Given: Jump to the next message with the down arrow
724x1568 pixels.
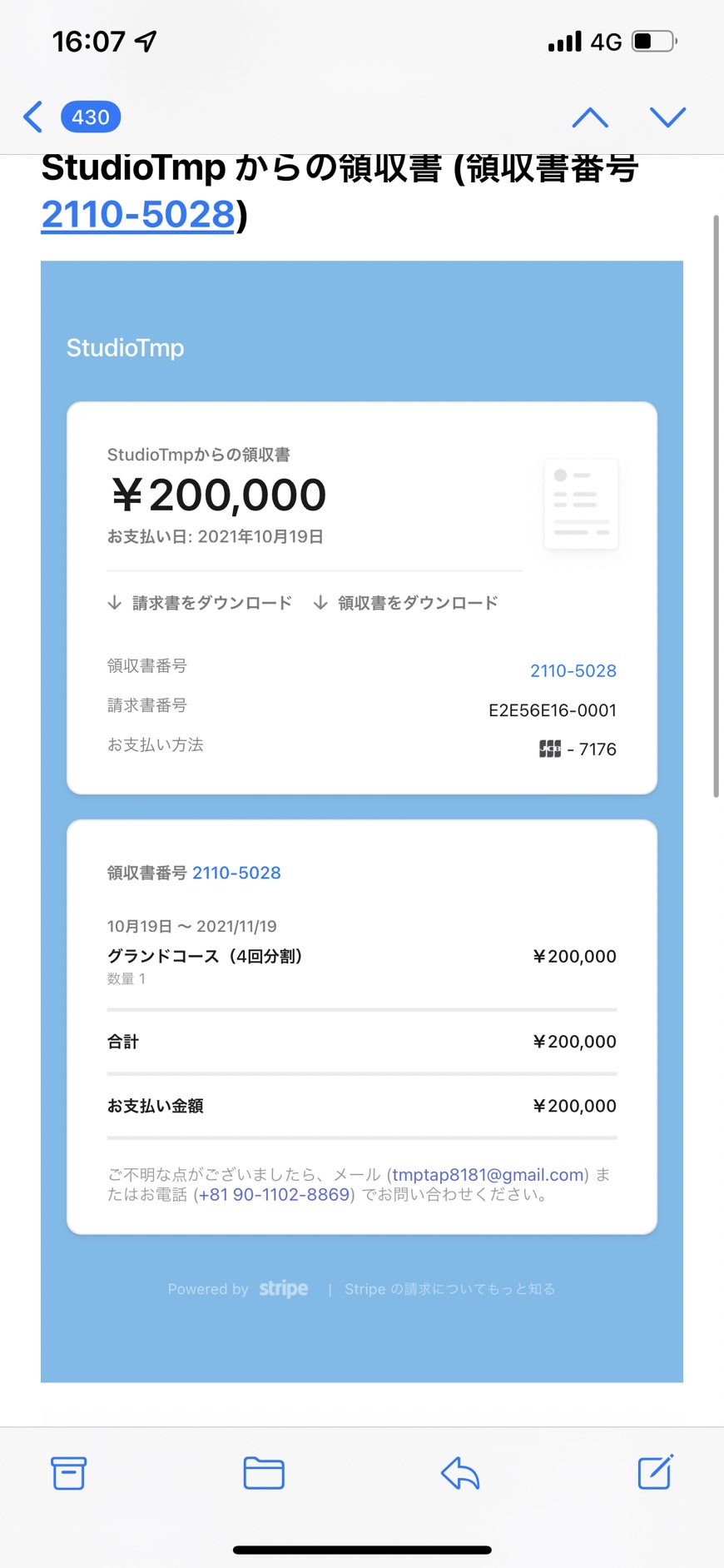Looking at the screenshot, I should pos(667,117).
